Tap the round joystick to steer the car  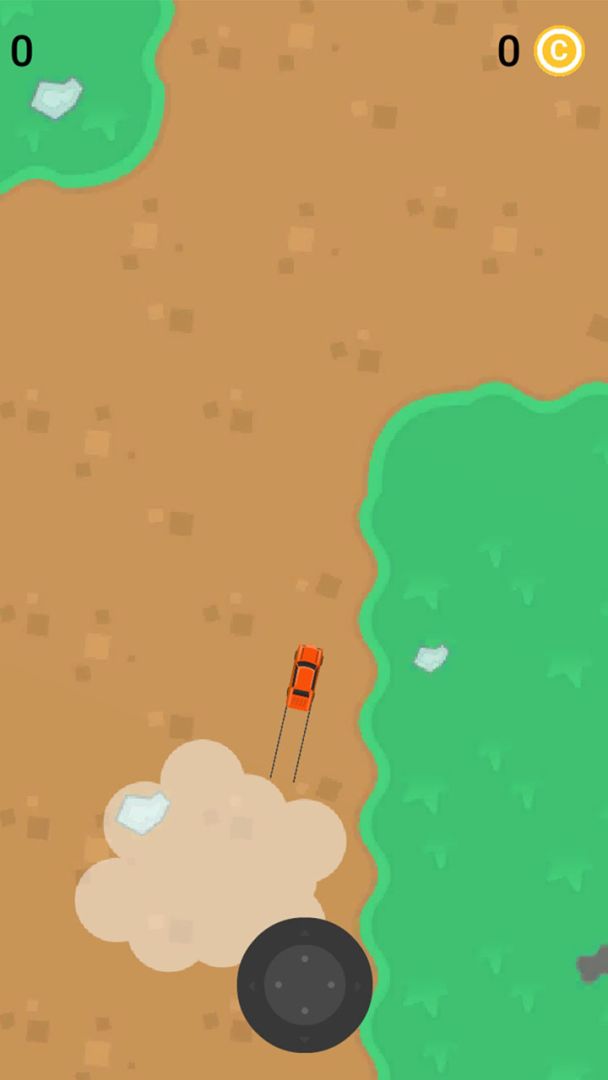pos(305,985)
